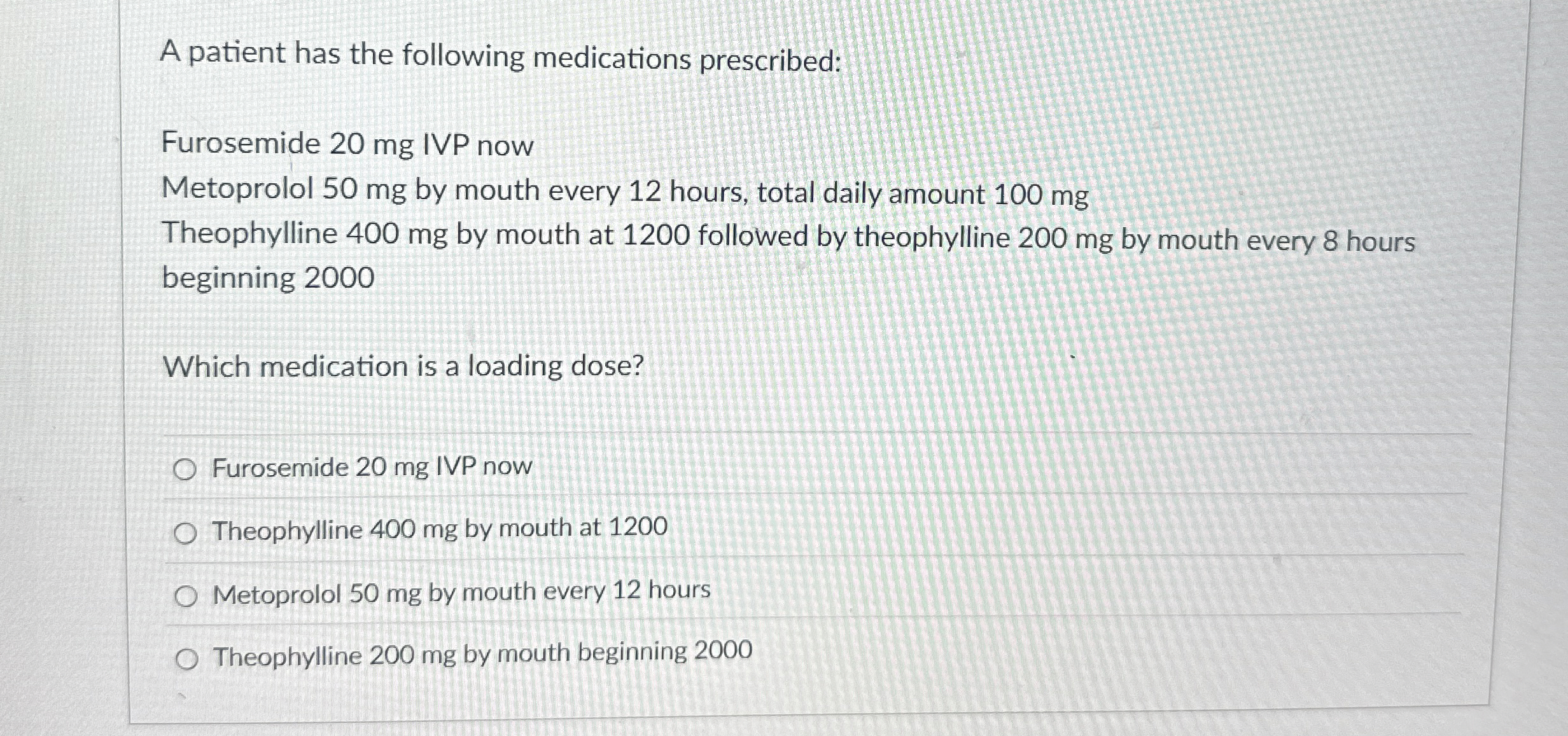Pick Metoprolol 50 mg every 12 hours answer
Image resolution: width=1568 pixels, height=736 pixels.
tap(186, 597)
